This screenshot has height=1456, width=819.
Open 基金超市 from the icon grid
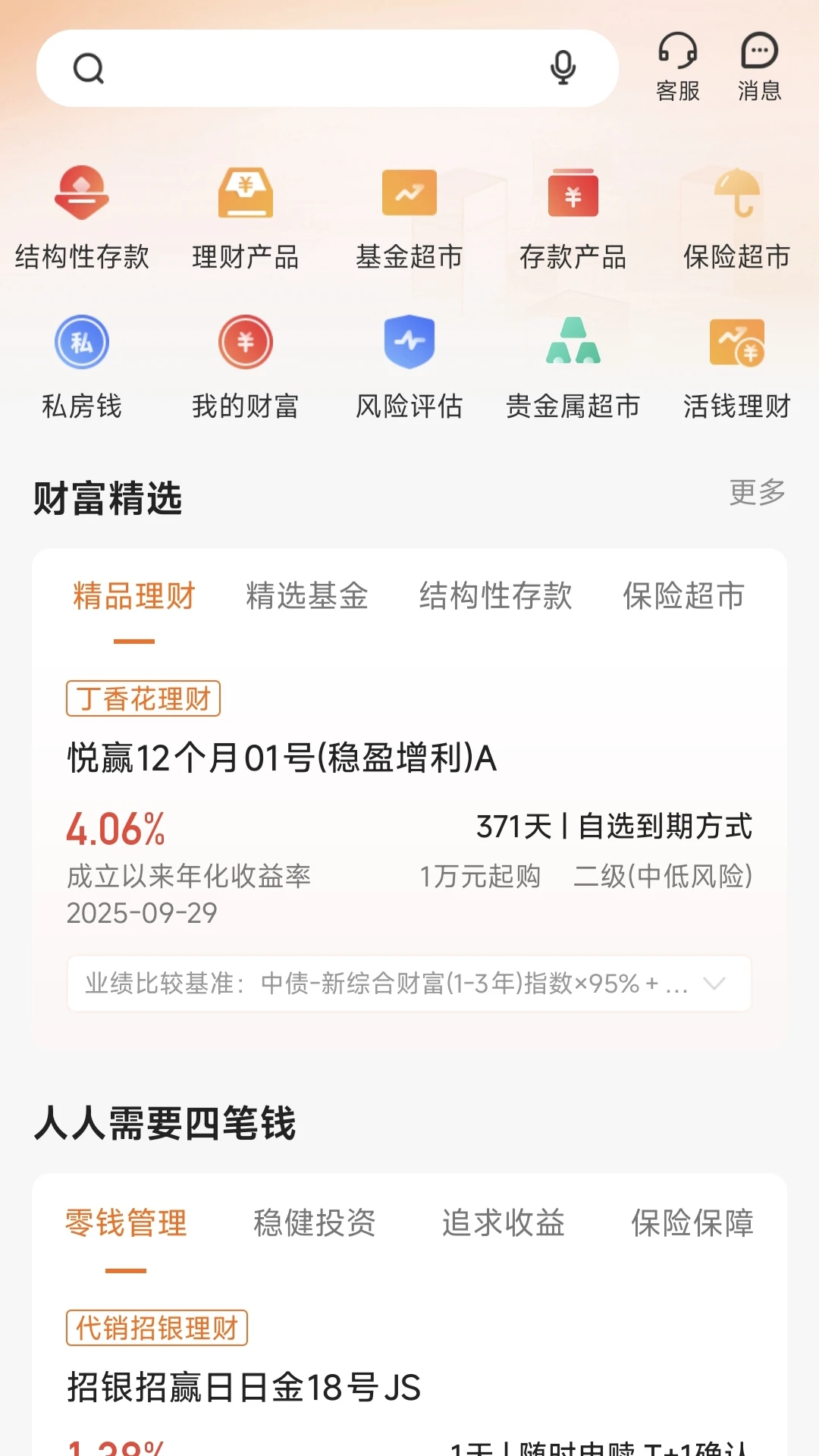click(x=409, y=216)
